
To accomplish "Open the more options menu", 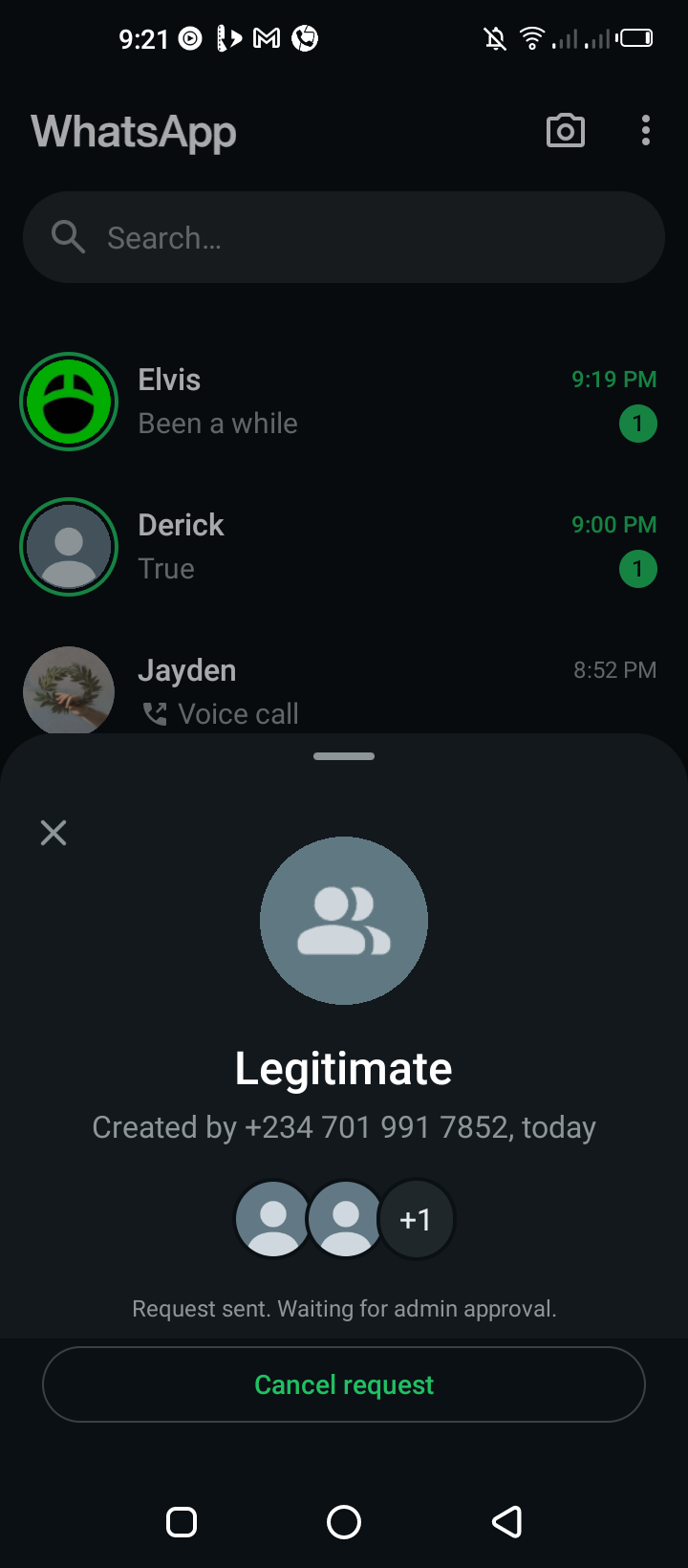I will (x=646, y=131).
